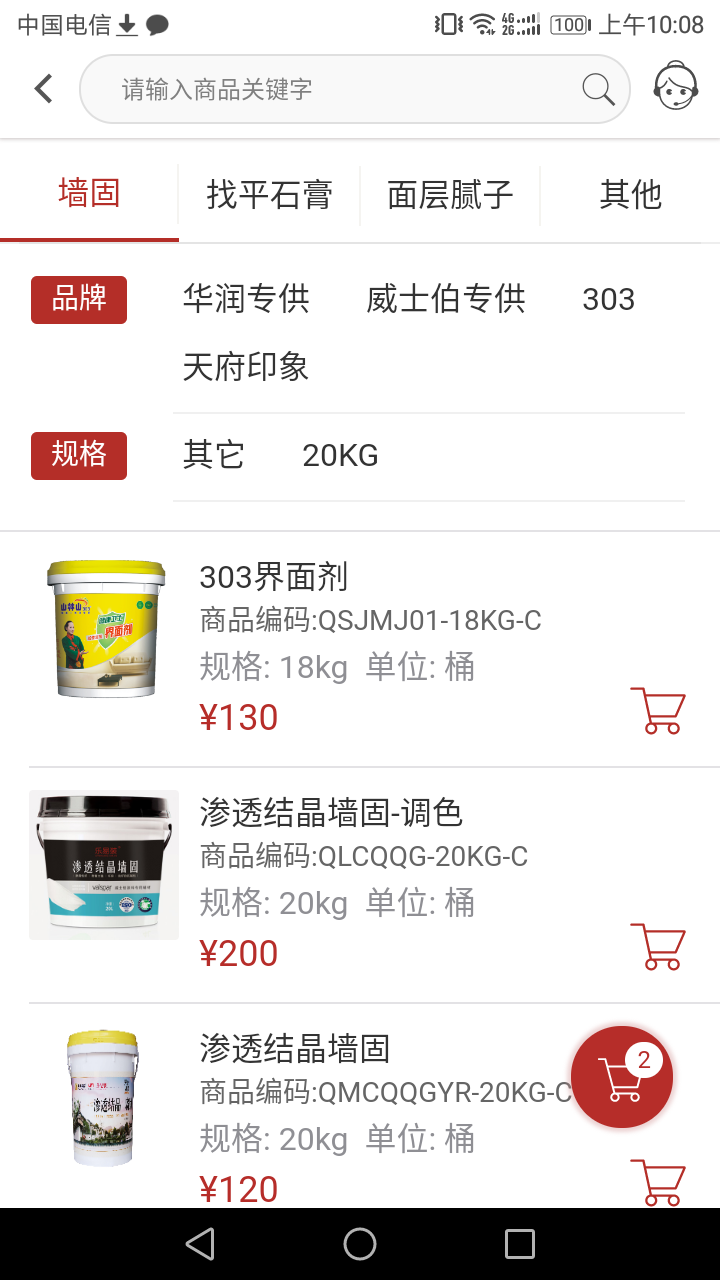Image resolution: width=720 pixels, height=1280 pixels.
Task: Add 303界面剂 to cart via its cart icon
Action: (658, 712)
